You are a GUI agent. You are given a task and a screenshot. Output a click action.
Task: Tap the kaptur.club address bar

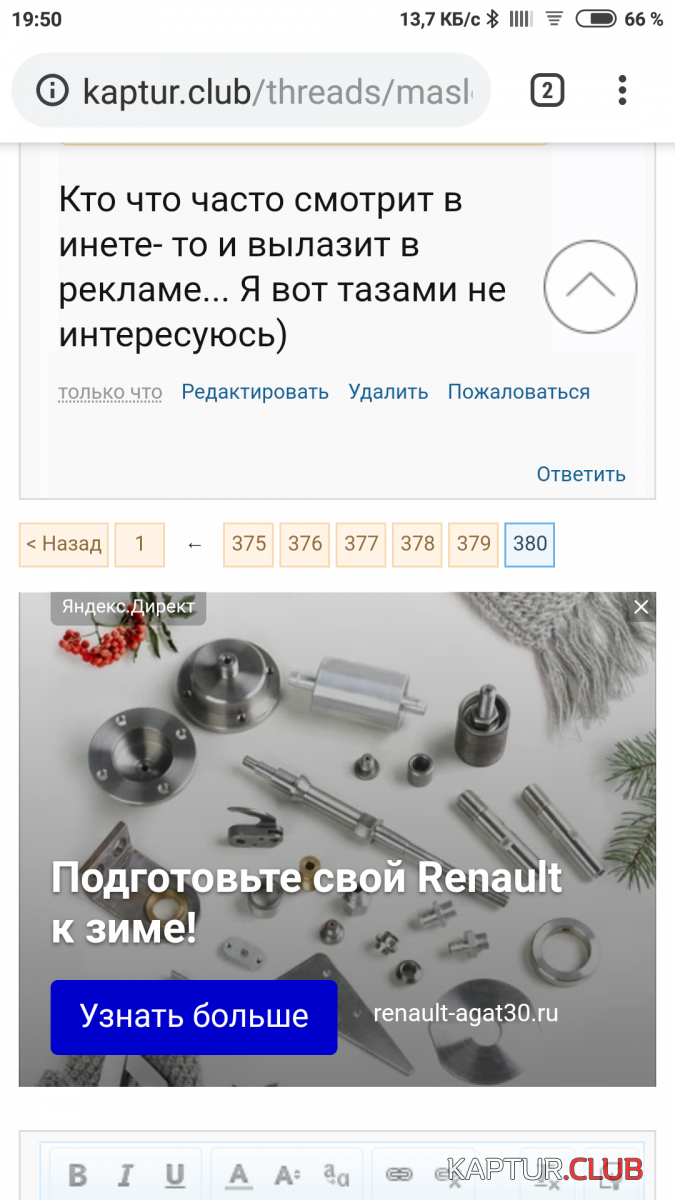(270, 92)
